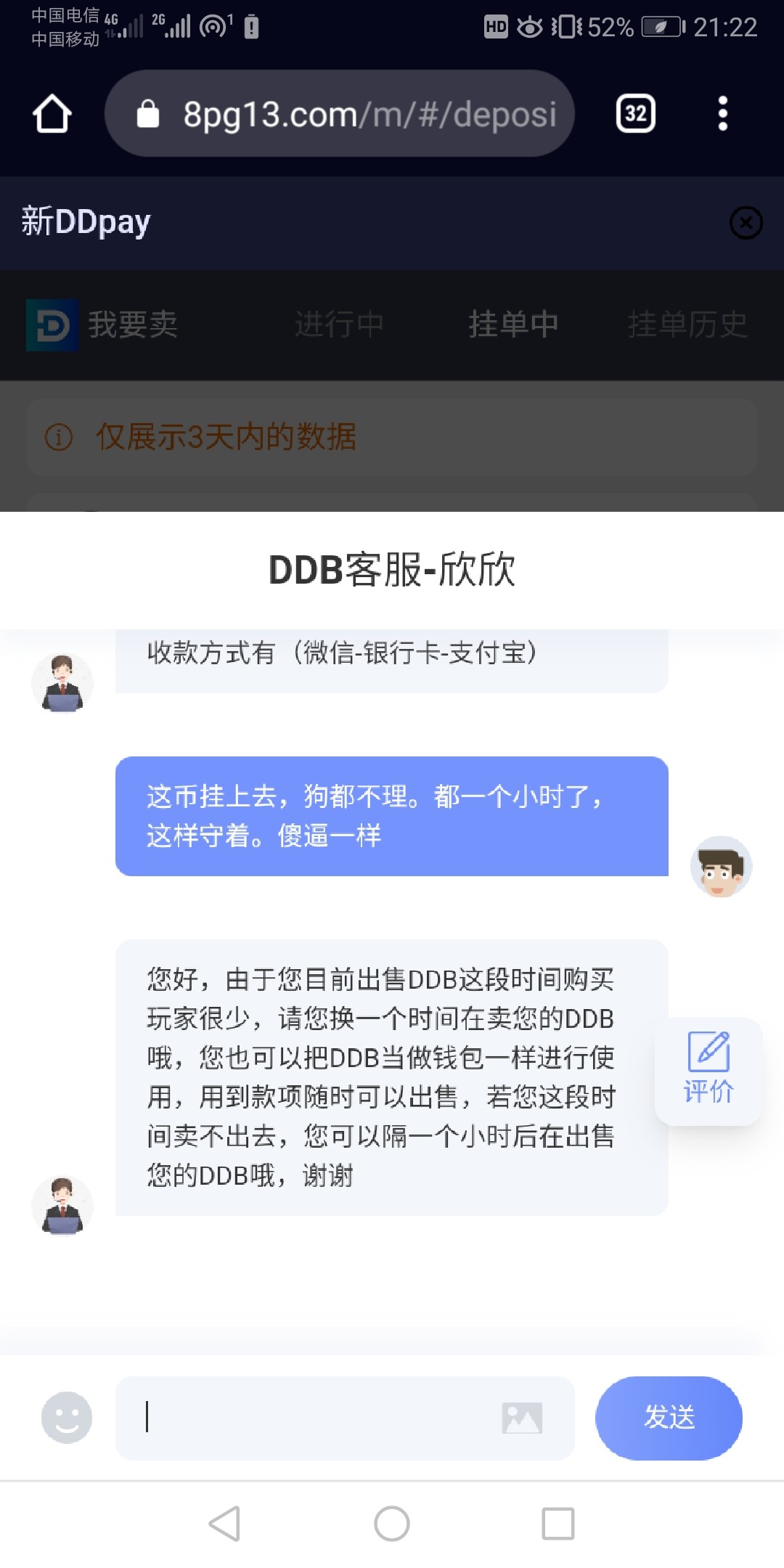Screen dimensions: 784x1568
Task: Select the 我要卖 tab
Action: click(x=134, y=324)
